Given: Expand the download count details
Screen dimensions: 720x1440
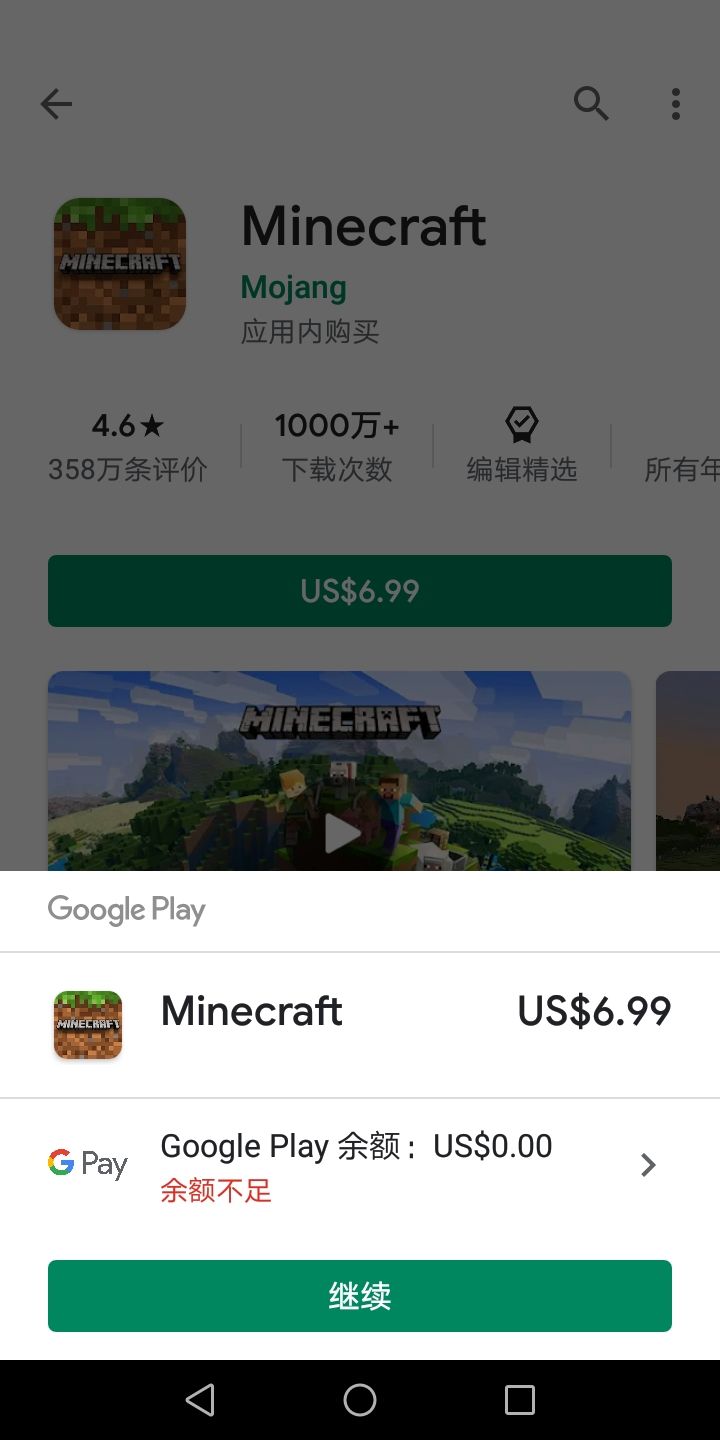Looking at the screenshot, I should click(336, 445).
